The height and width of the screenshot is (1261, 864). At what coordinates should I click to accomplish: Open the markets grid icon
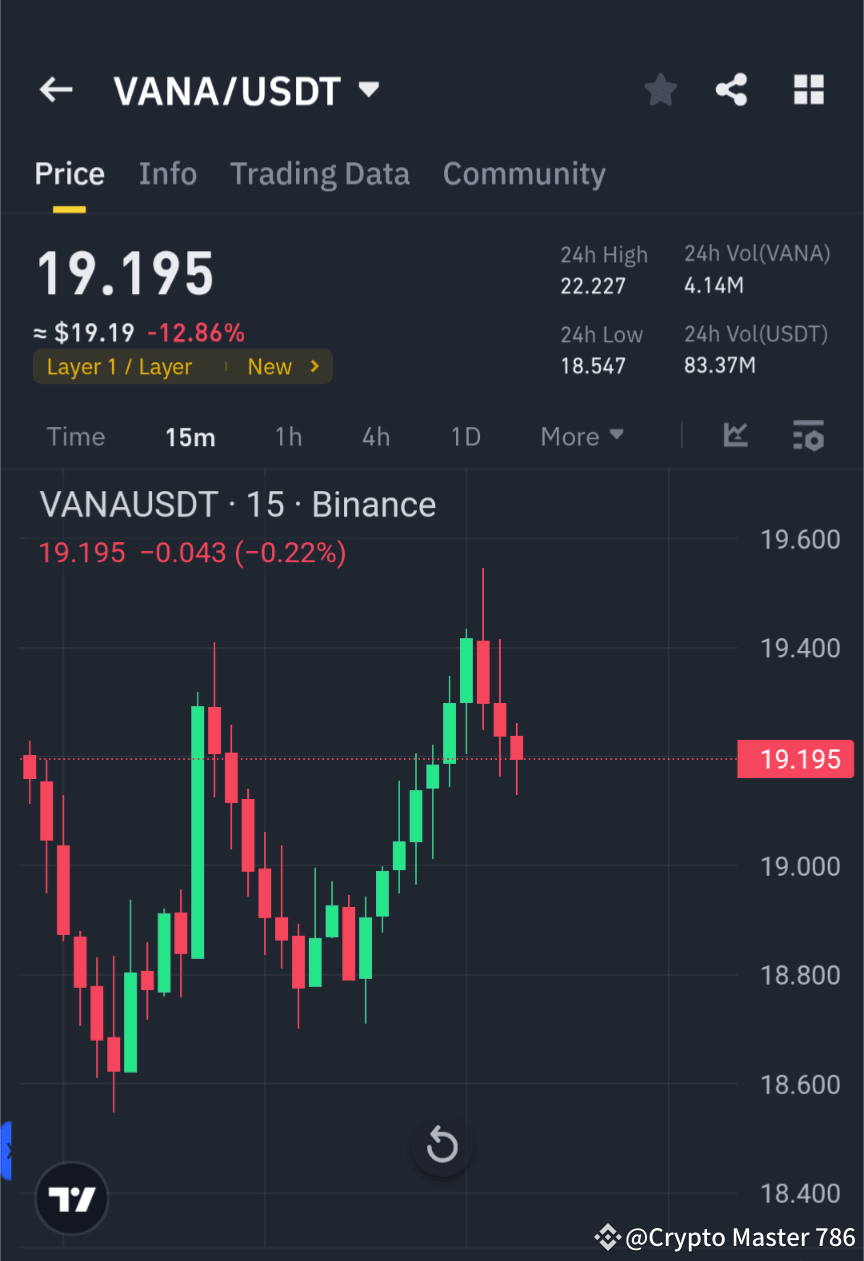[x=808, y=90]
